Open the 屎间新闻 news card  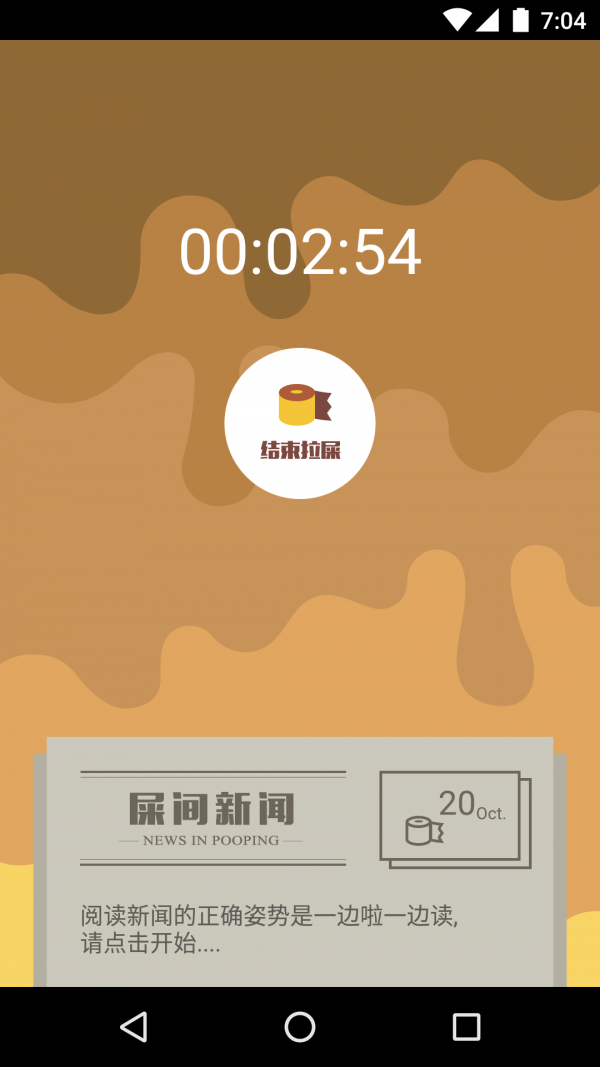(299, 862)
